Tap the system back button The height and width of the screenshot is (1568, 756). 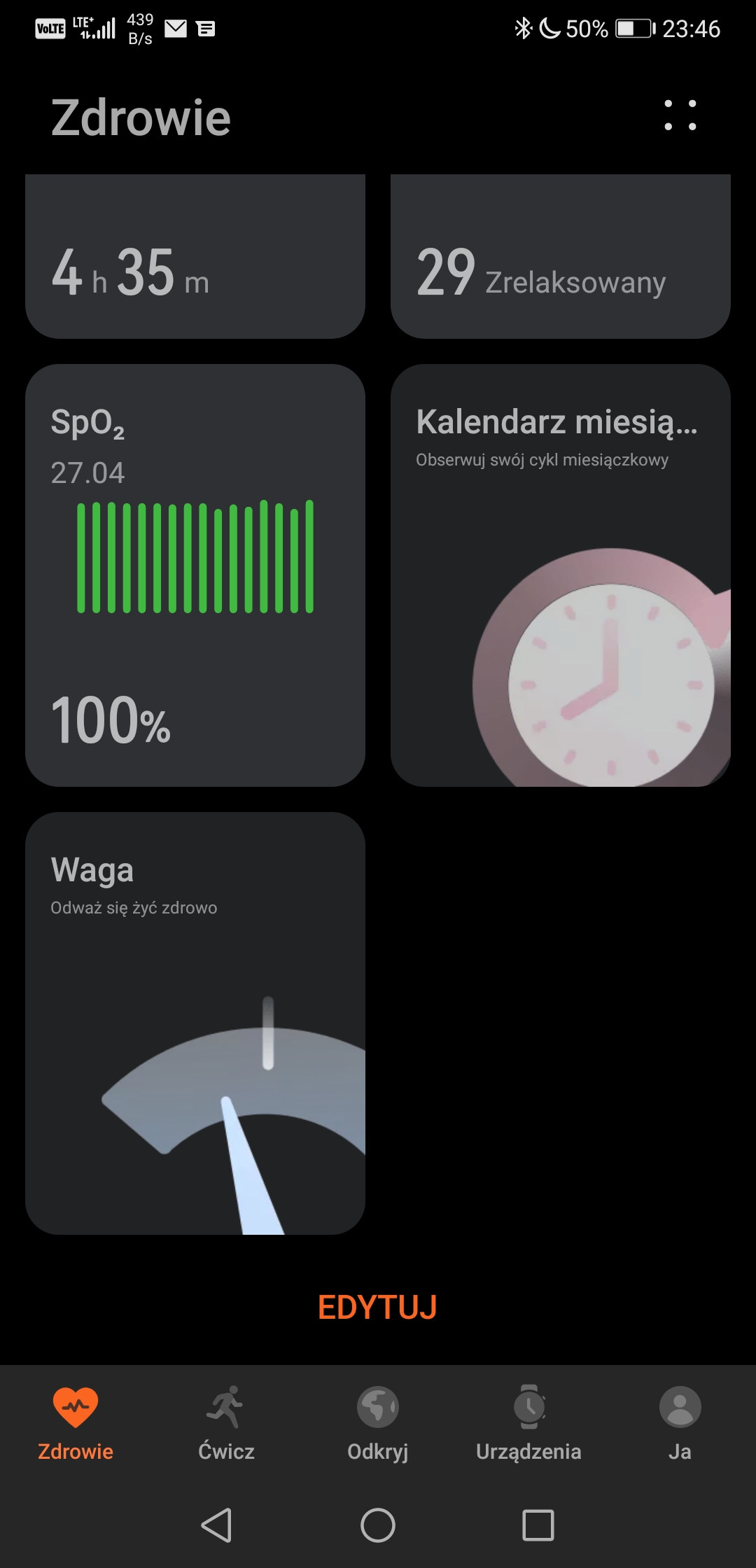coord(216,1525)
